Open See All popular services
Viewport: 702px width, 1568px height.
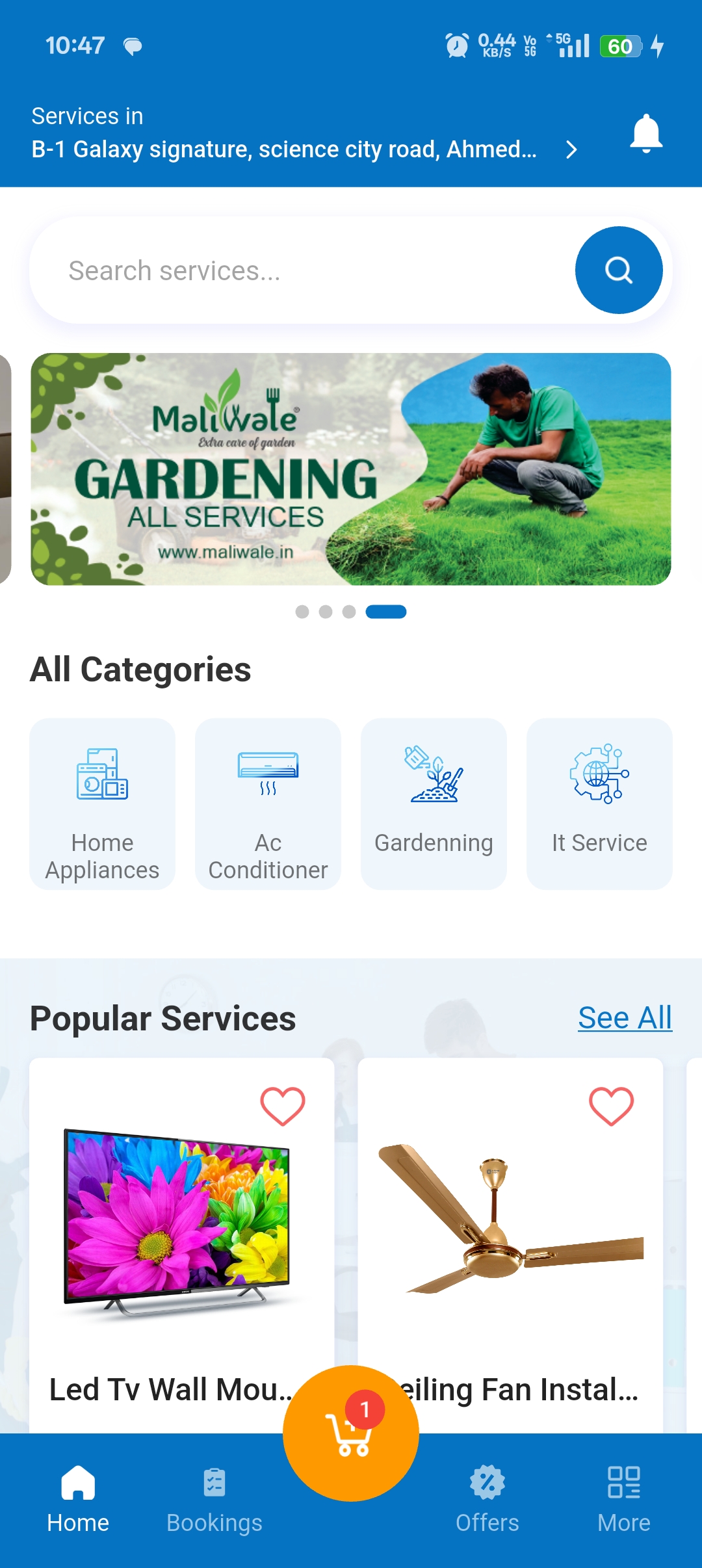coord(625,1018)
